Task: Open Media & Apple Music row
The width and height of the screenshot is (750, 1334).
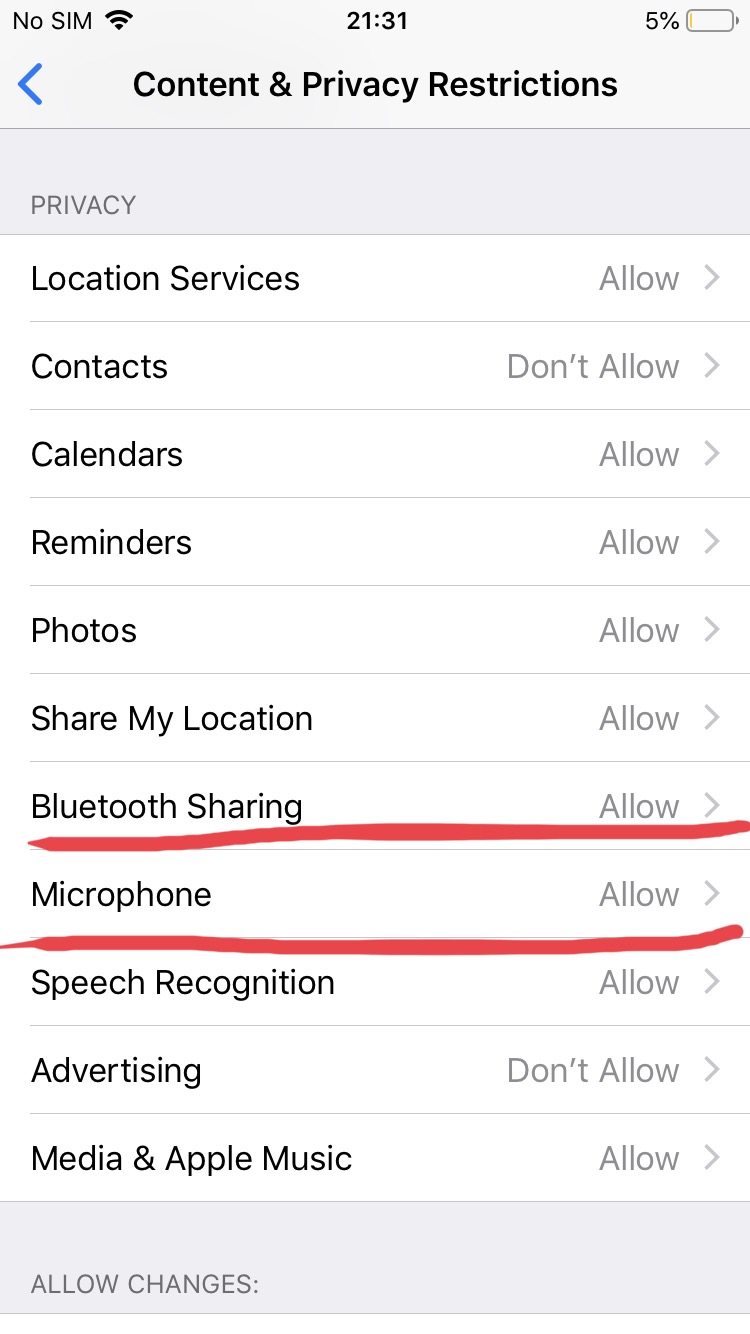Action: [375, 1158]
